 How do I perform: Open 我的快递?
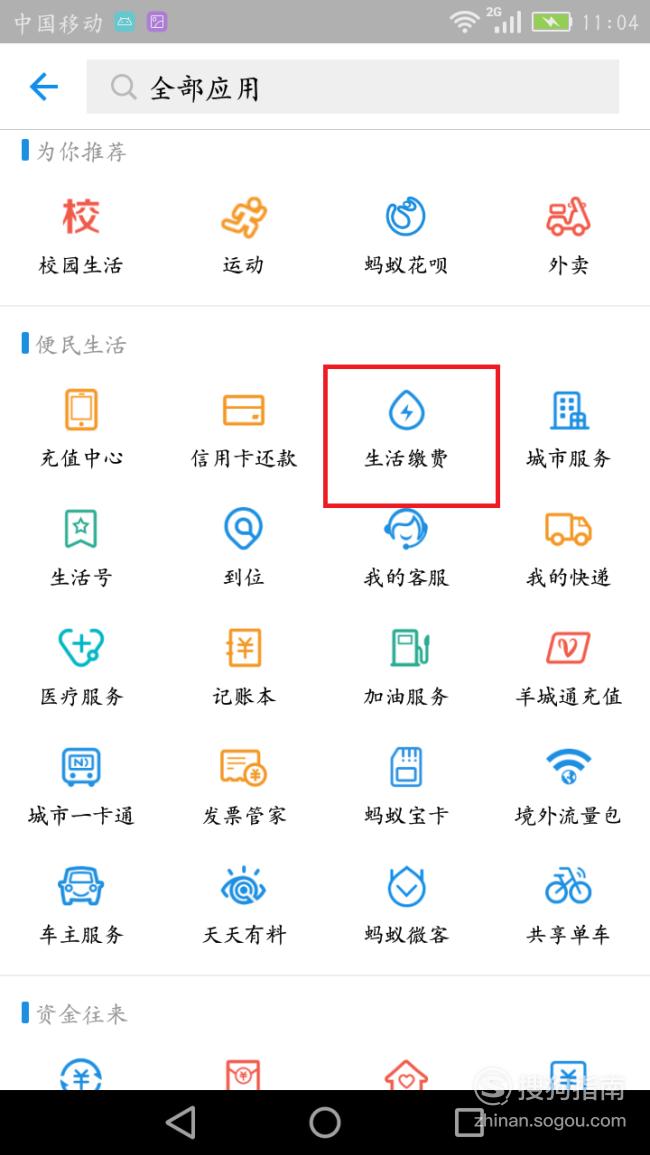pos(568,548)
